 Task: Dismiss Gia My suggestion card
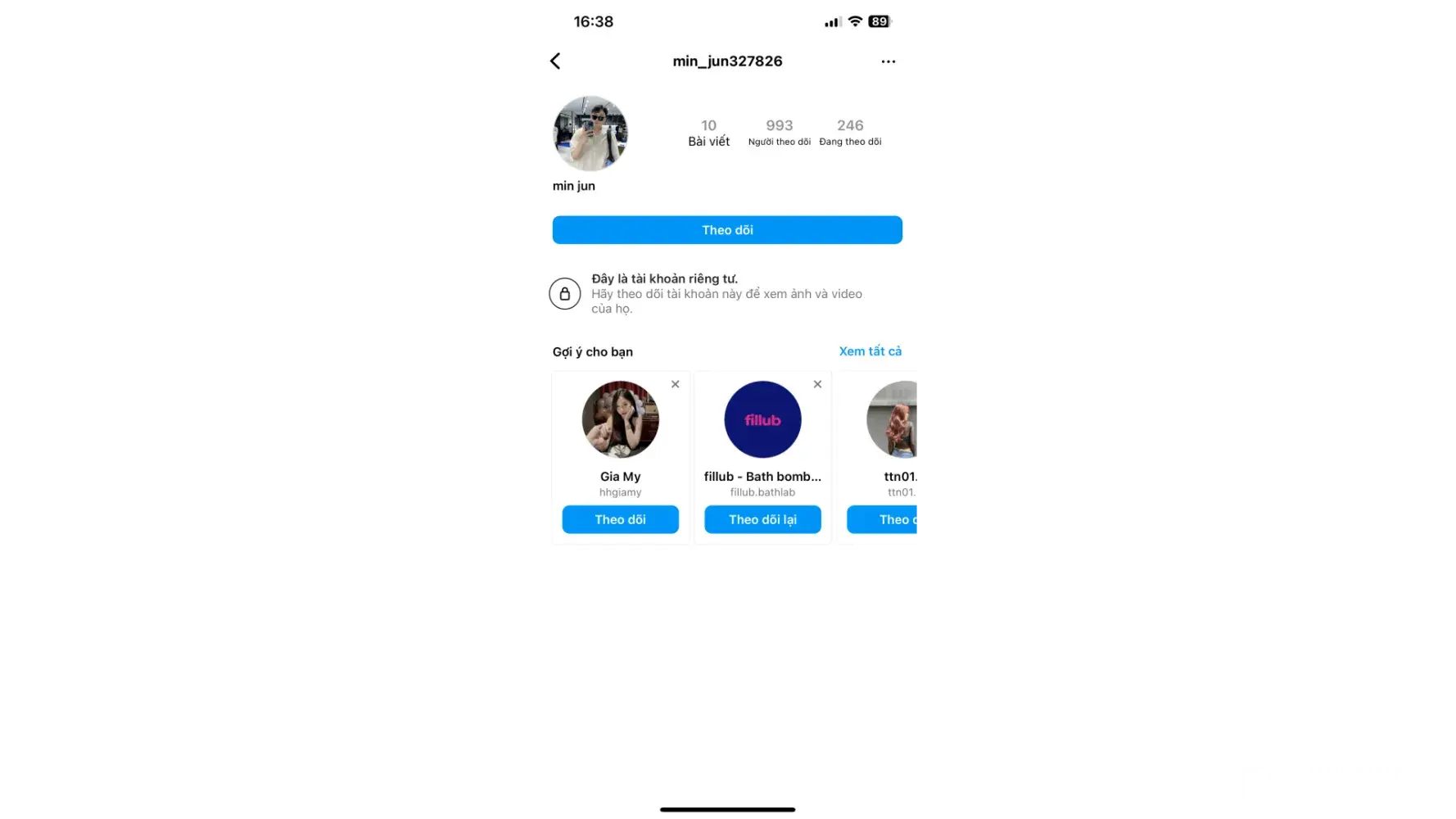[x=676, y=384]
